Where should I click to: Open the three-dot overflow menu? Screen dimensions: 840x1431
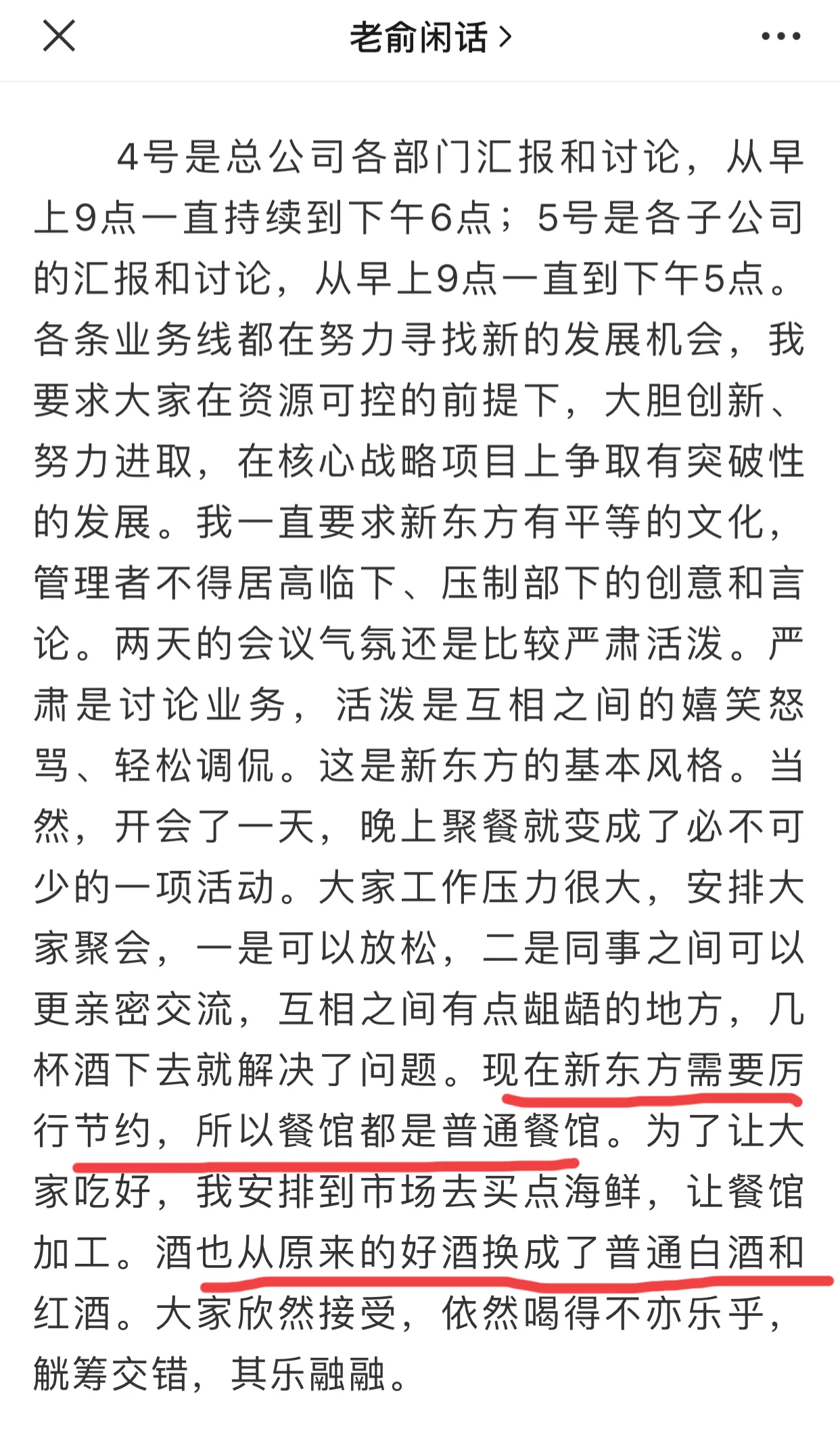tap(780, 37)
